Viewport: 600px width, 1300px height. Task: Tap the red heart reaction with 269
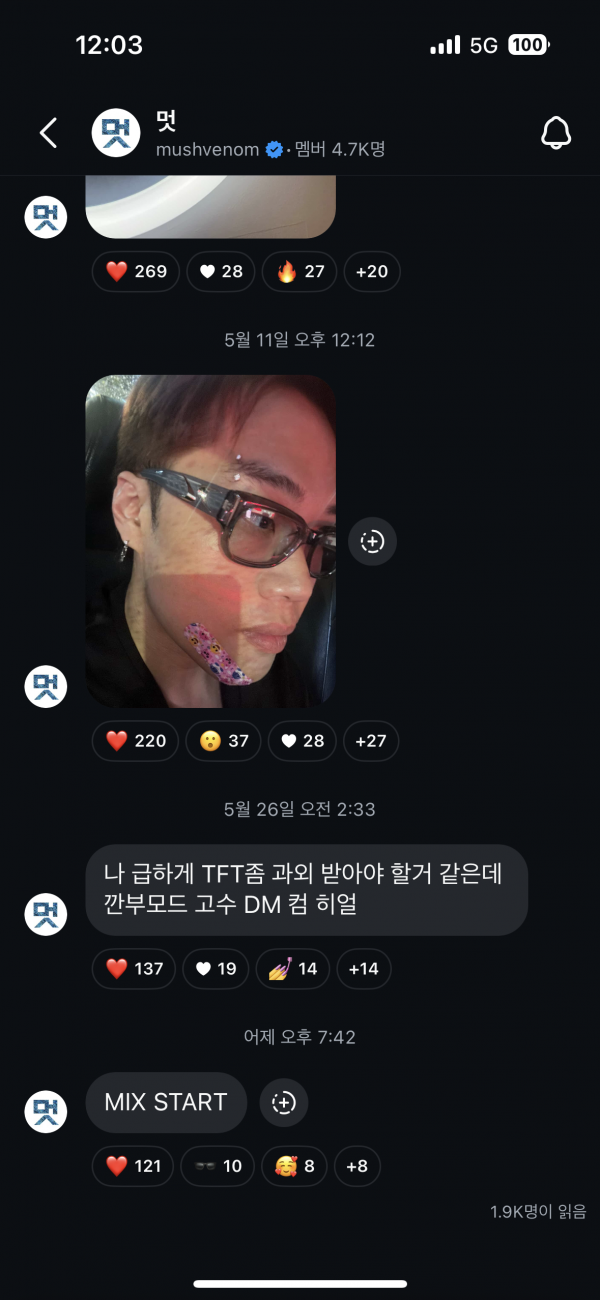136,272
